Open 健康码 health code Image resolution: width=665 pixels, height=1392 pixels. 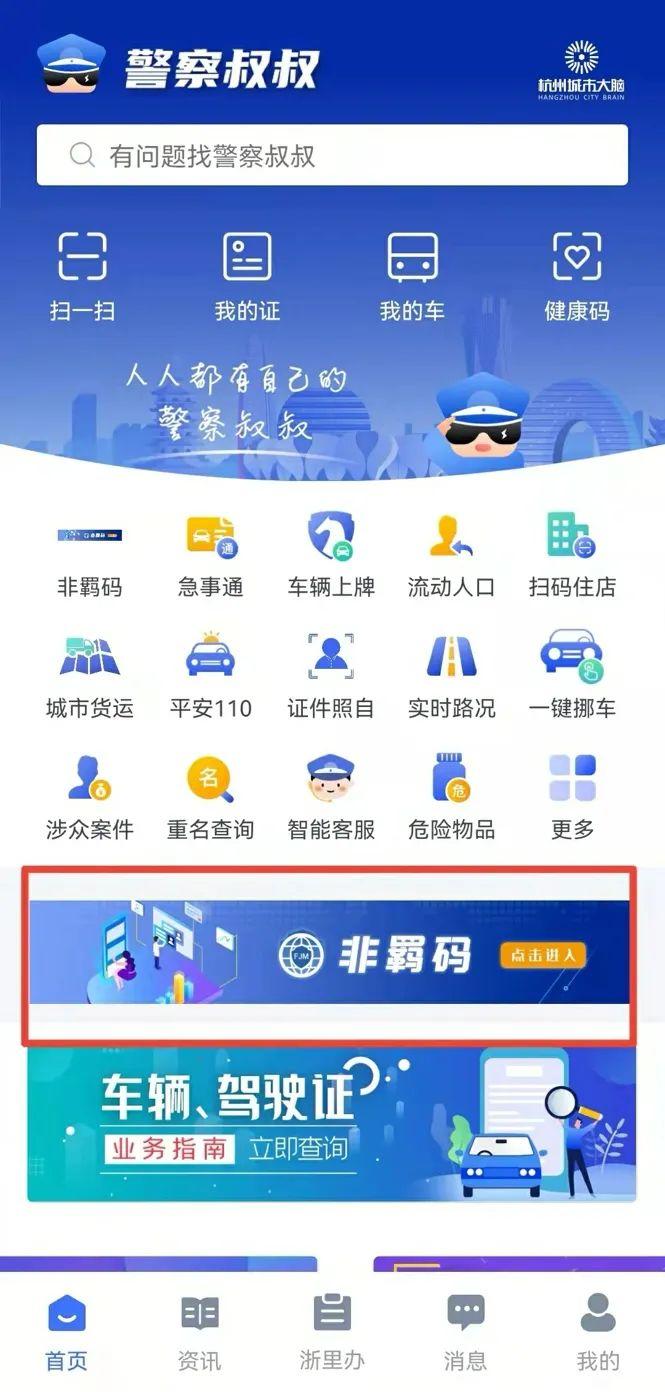pos(577,275)
